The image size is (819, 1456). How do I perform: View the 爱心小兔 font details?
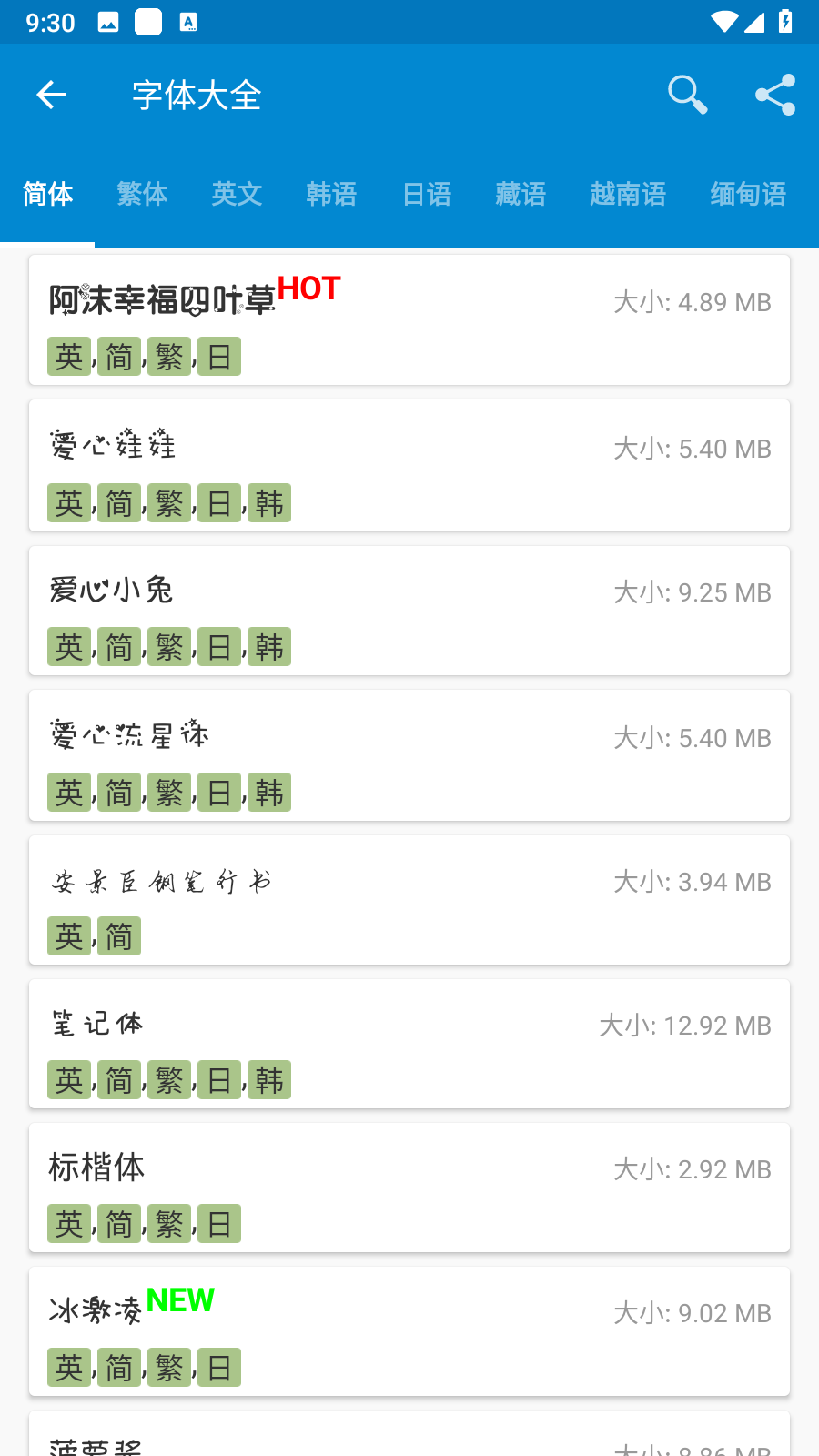click(x=409, y=611)
